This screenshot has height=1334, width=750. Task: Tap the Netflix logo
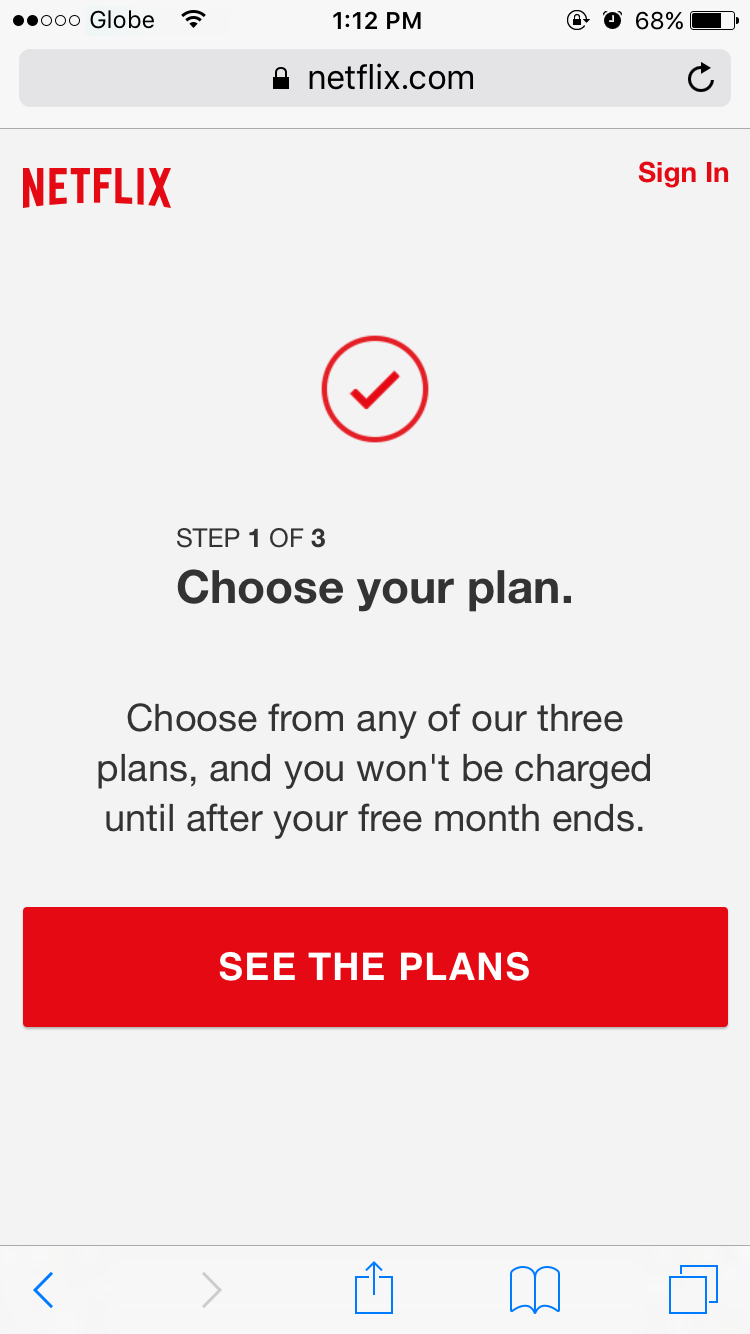coord(96,186)
